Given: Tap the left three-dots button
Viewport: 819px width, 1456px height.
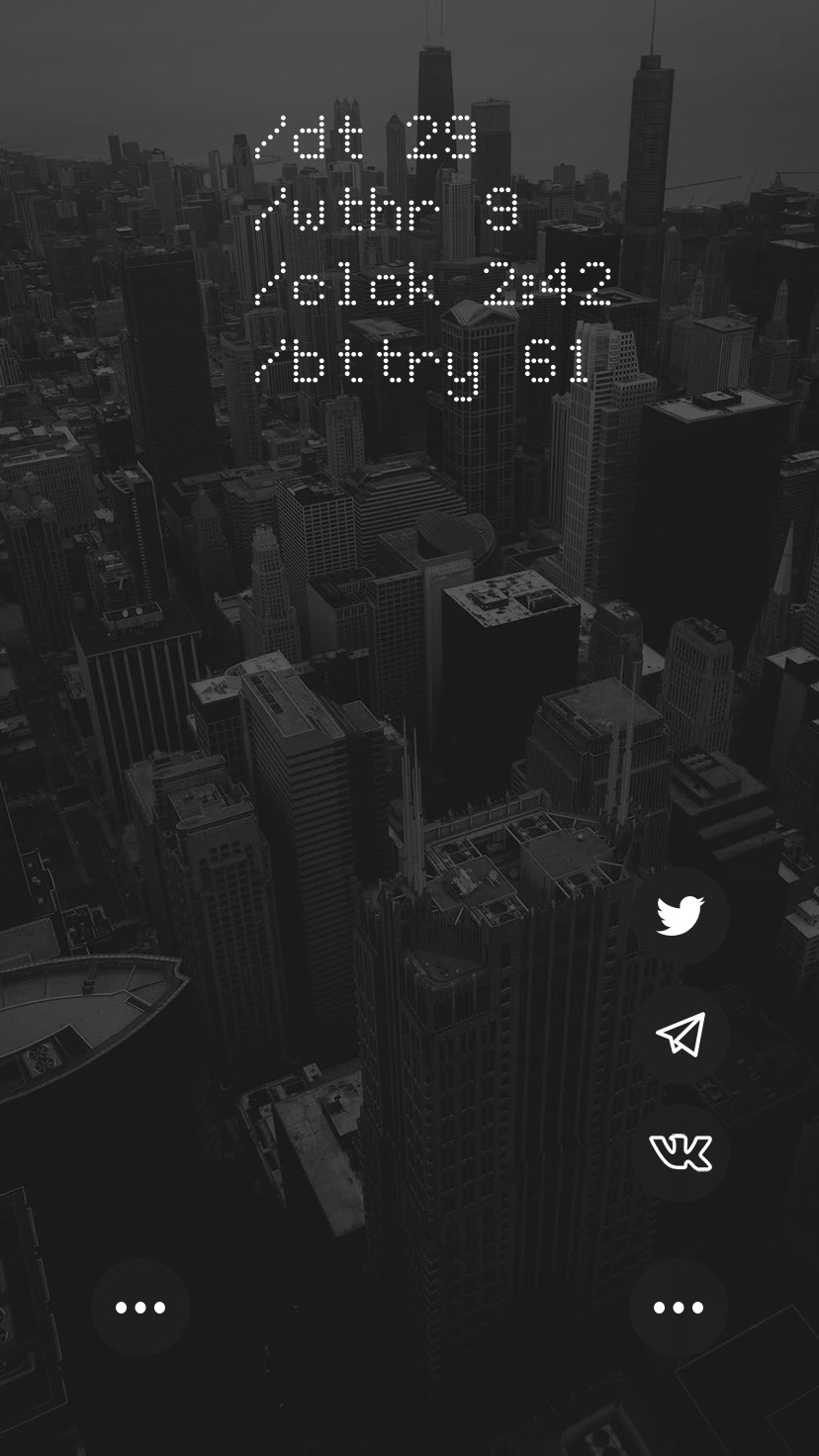Looking at the screenshot, I should point(139,1308).
